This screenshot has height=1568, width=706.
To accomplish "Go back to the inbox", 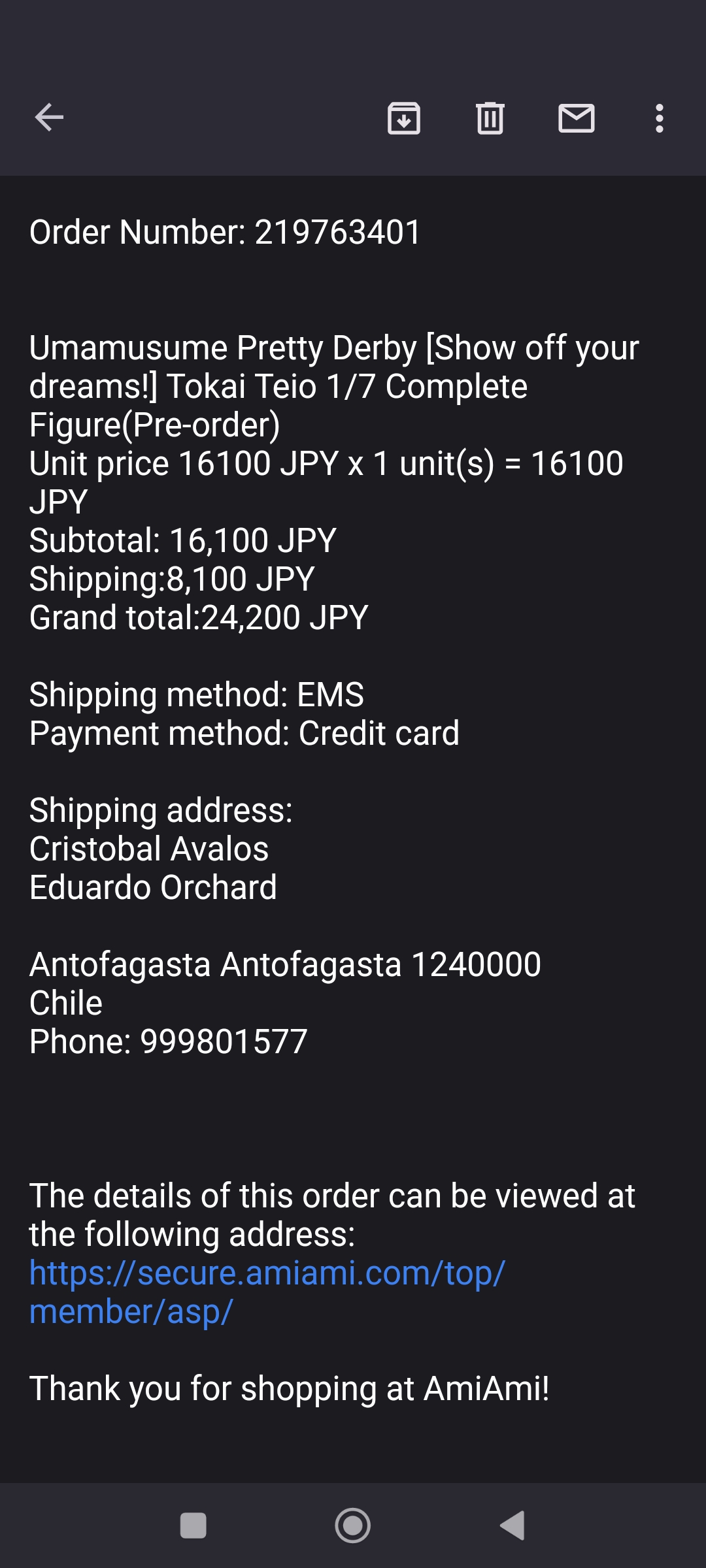I will point(49,118).
